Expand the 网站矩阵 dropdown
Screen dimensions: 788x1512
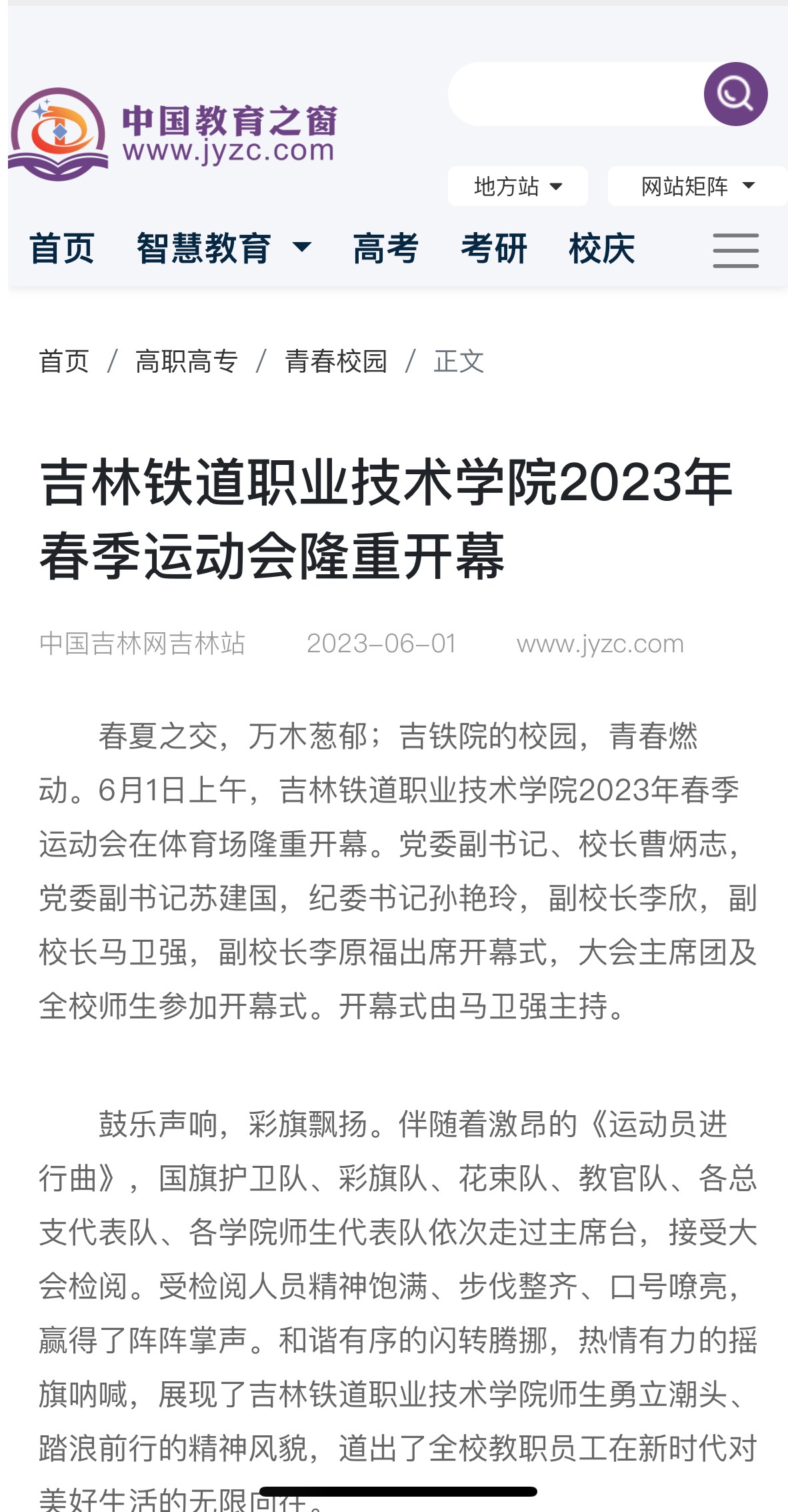click(697, 186)
